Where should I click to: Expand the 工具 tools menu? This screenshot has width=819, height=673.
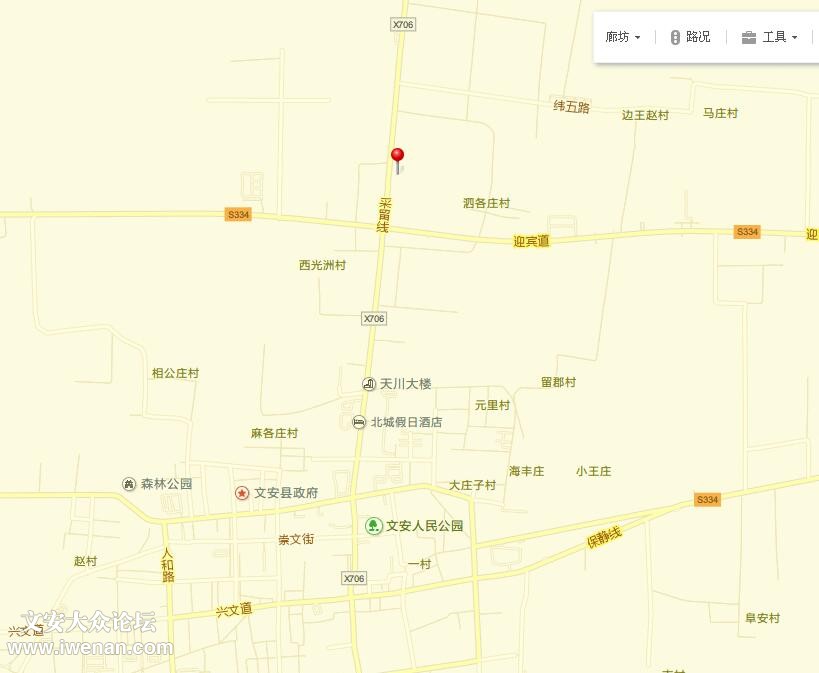pyautogui.click(x=770, y=37)
